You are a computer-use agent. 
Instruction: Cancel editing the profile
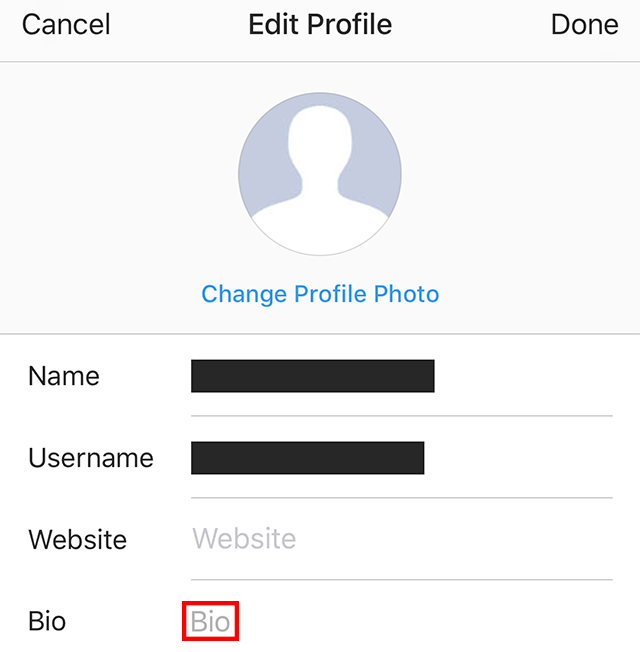tap(66, 25)
